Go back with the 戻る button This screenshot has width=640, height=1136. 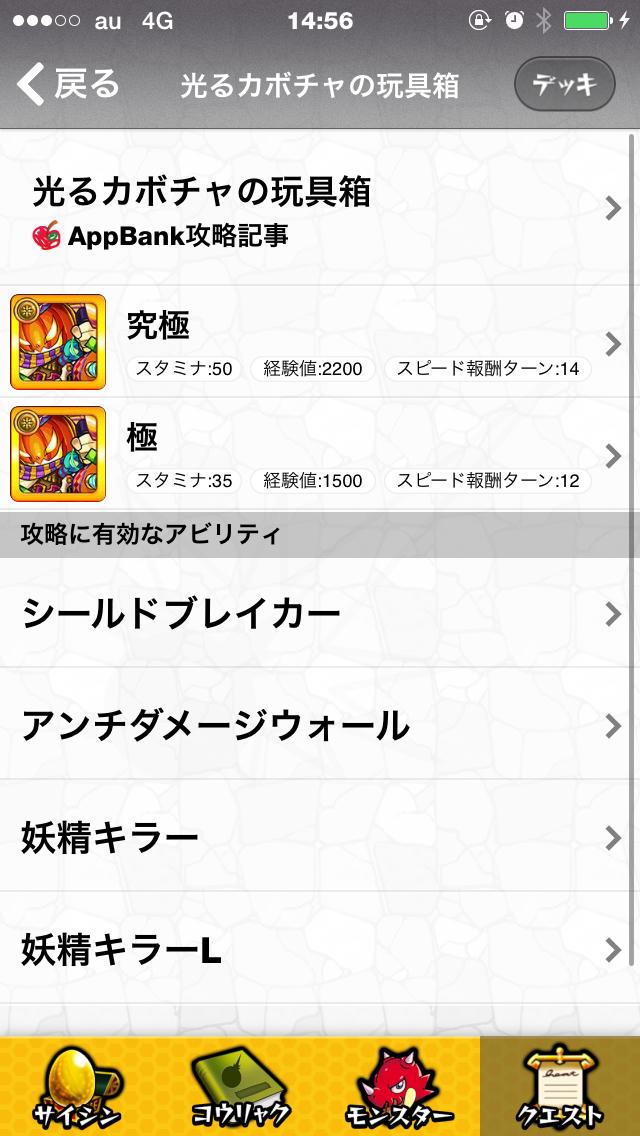click(x=70, y=85)
